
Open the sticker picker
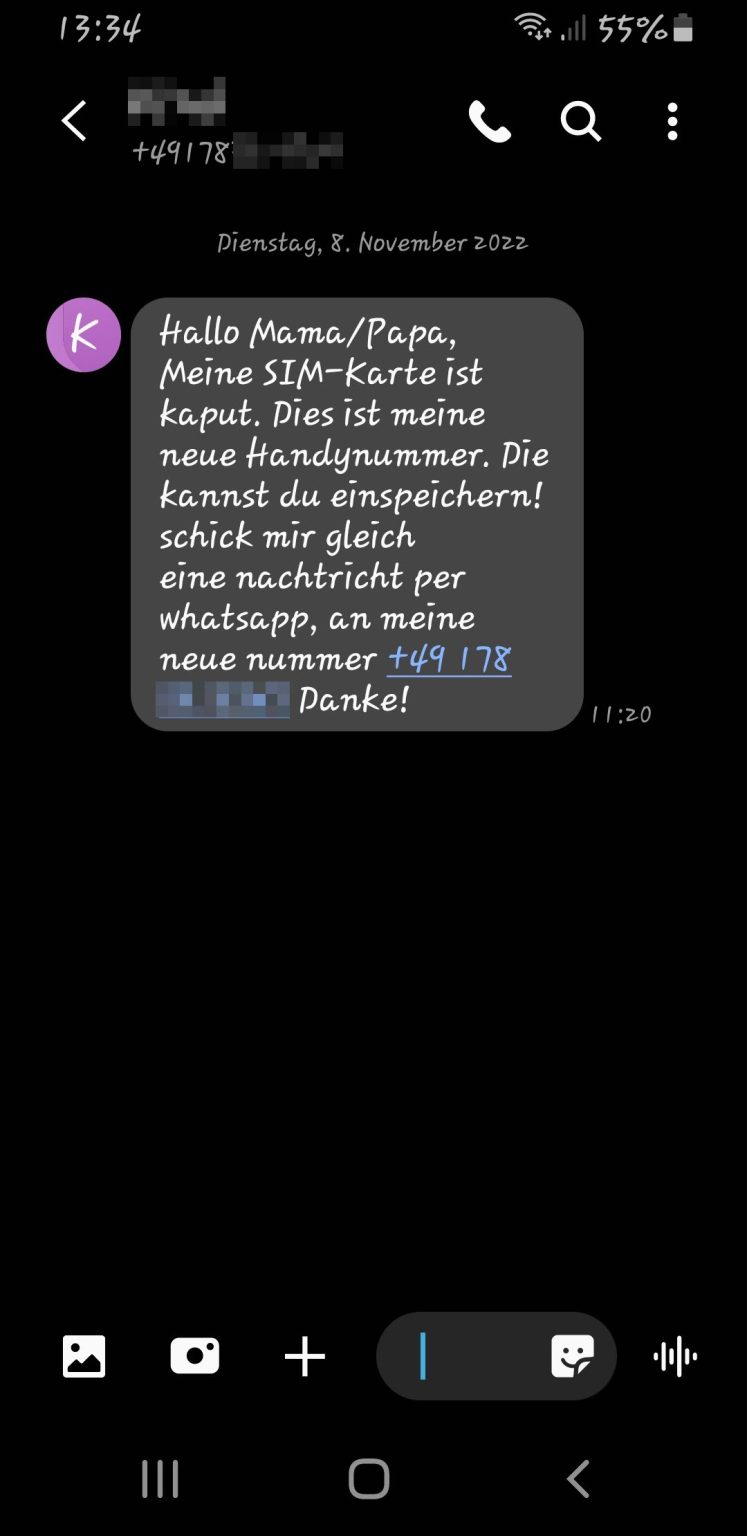click(x=572, y=1357)
